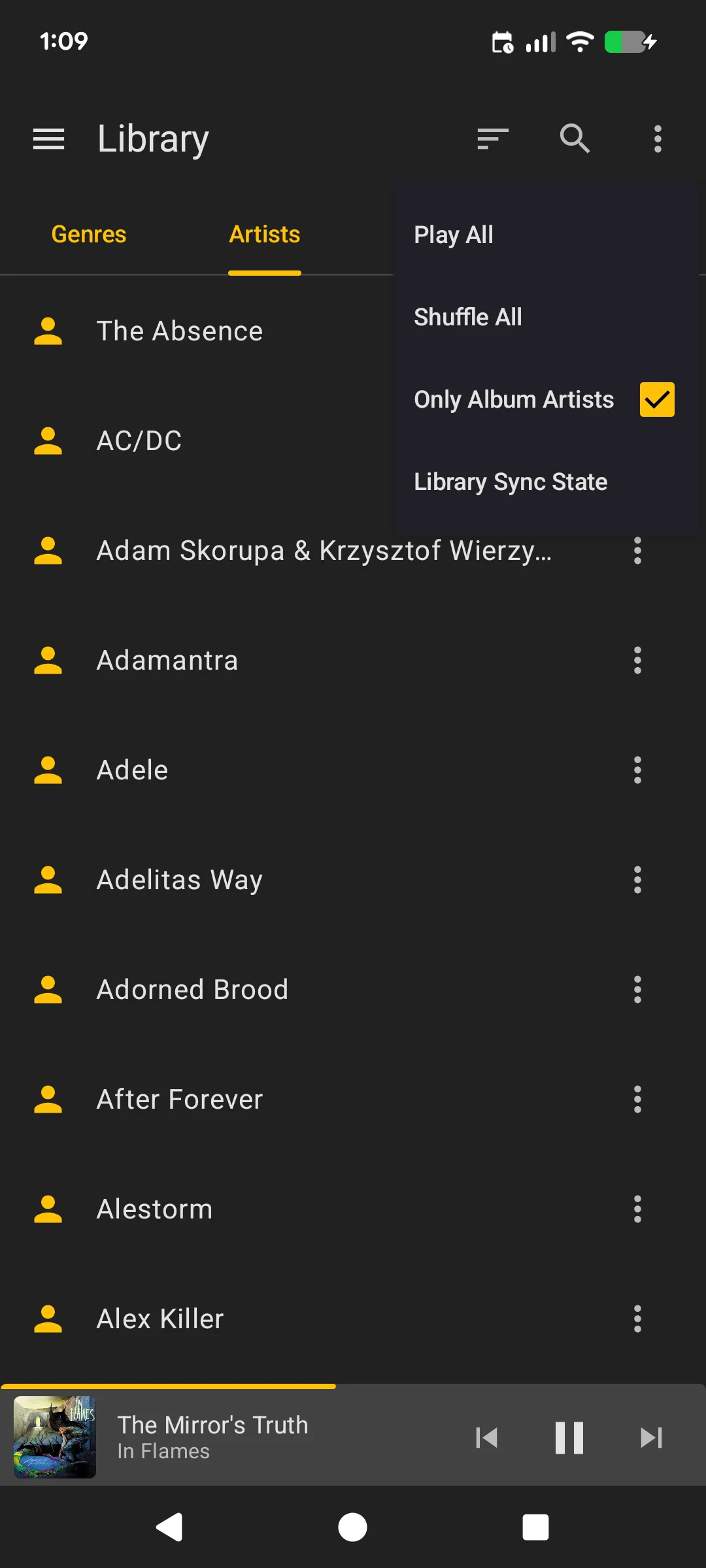706x1568 pixels.
Task: Open the sort options icon
Action: 492,139
